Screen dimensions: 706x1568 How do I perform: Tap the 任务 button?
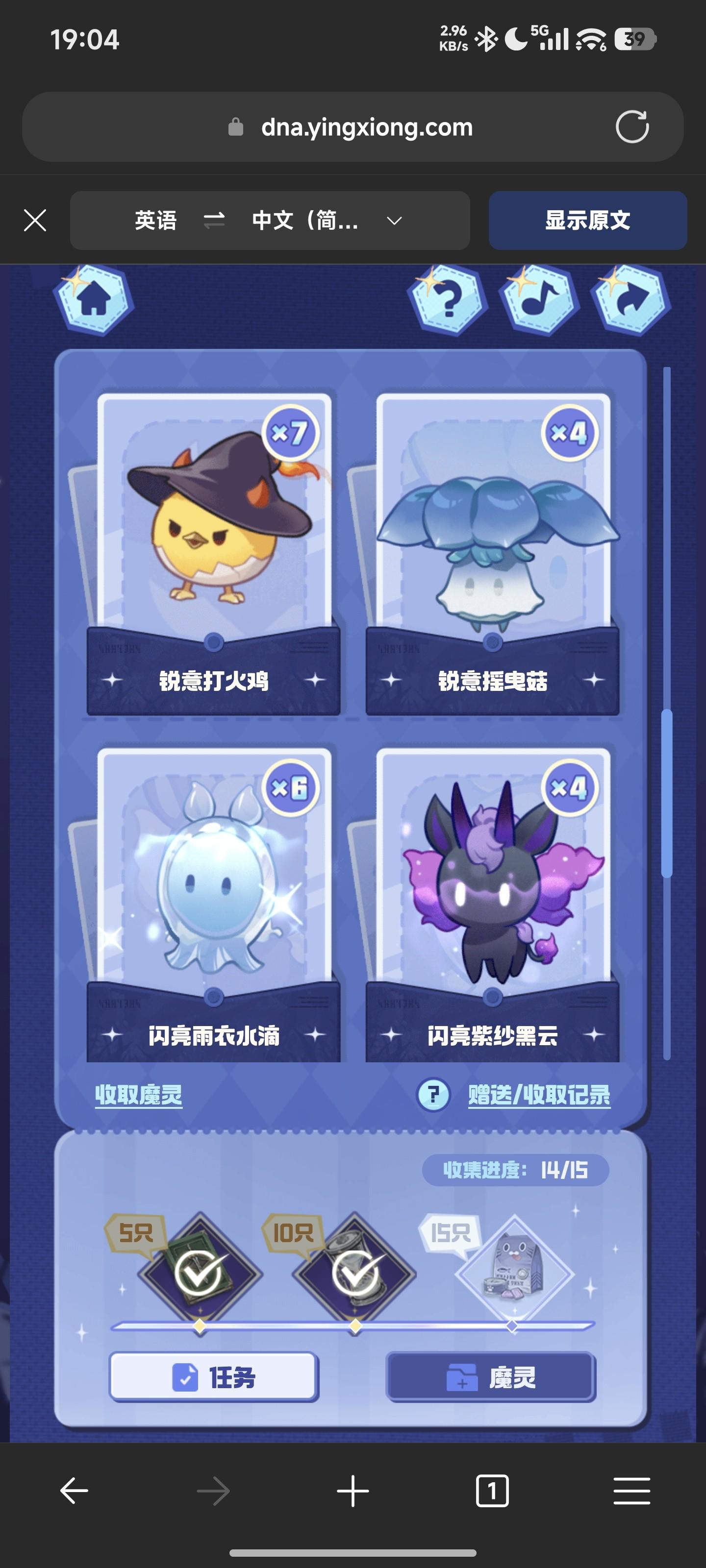pos(214,1377)
